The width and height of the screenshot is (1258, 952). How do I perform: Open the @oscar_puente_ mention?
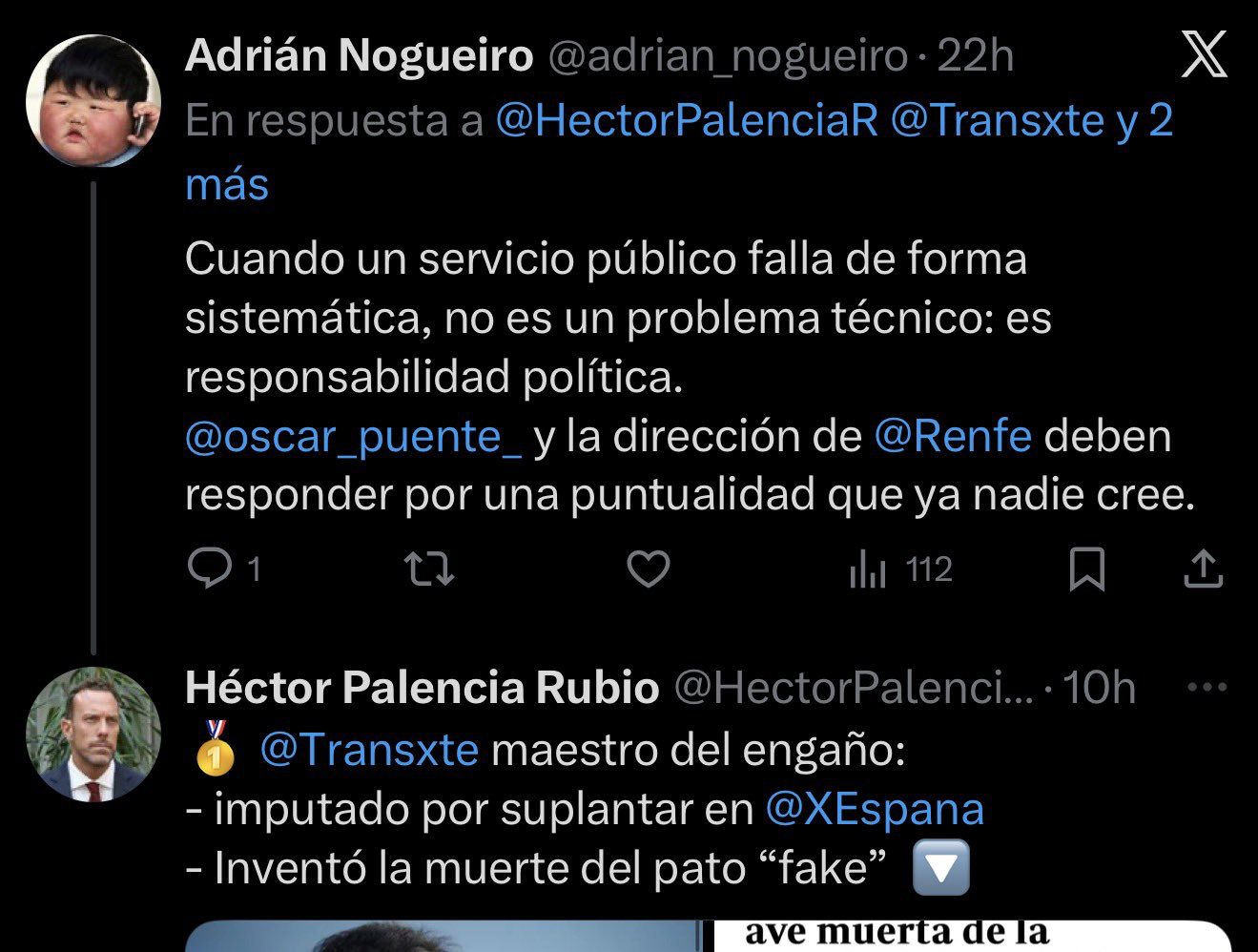pyautogui.click(x=353, y=436)
